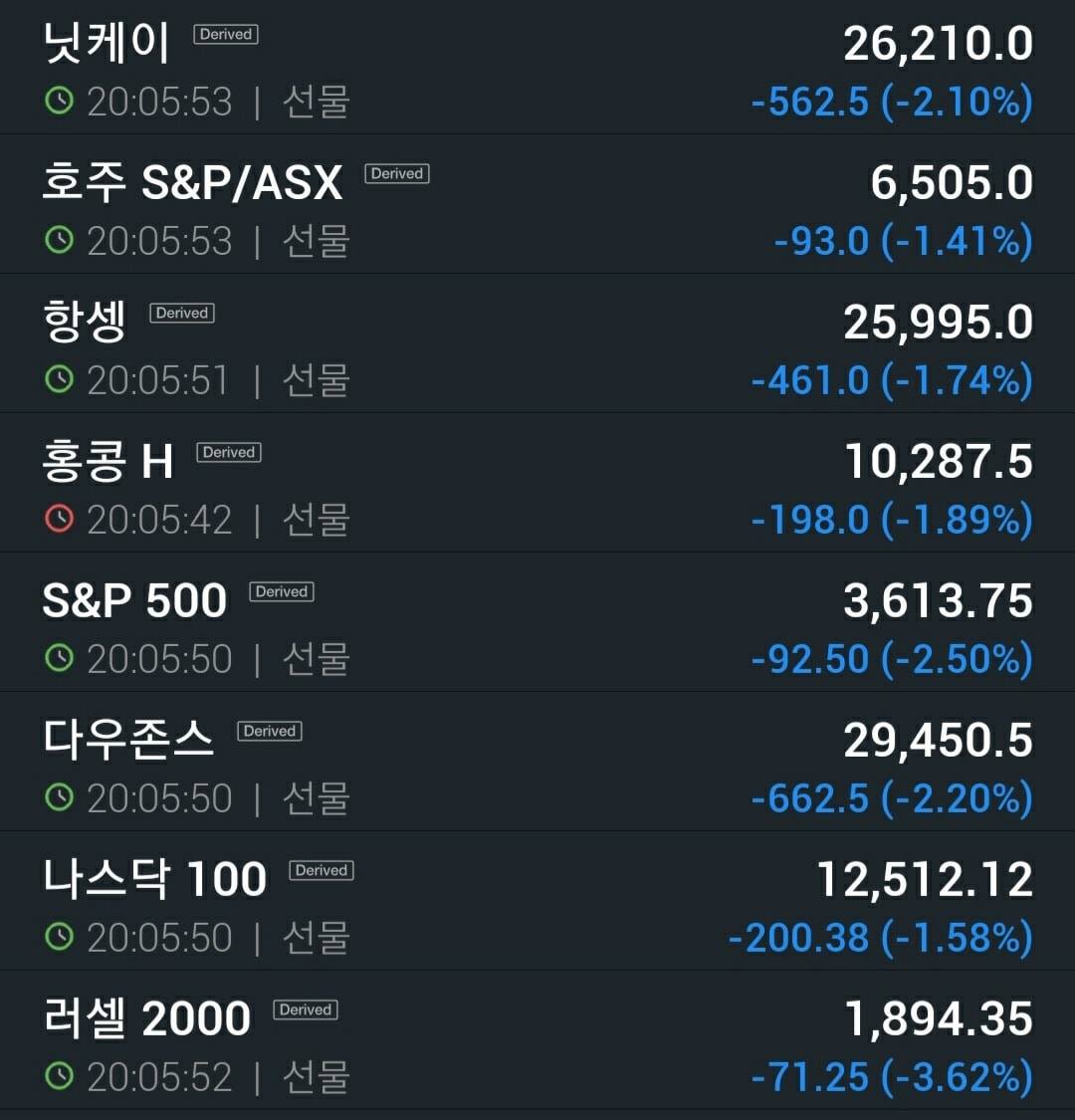
Task: View S&P 500 futures details
Action: (537, 622)
